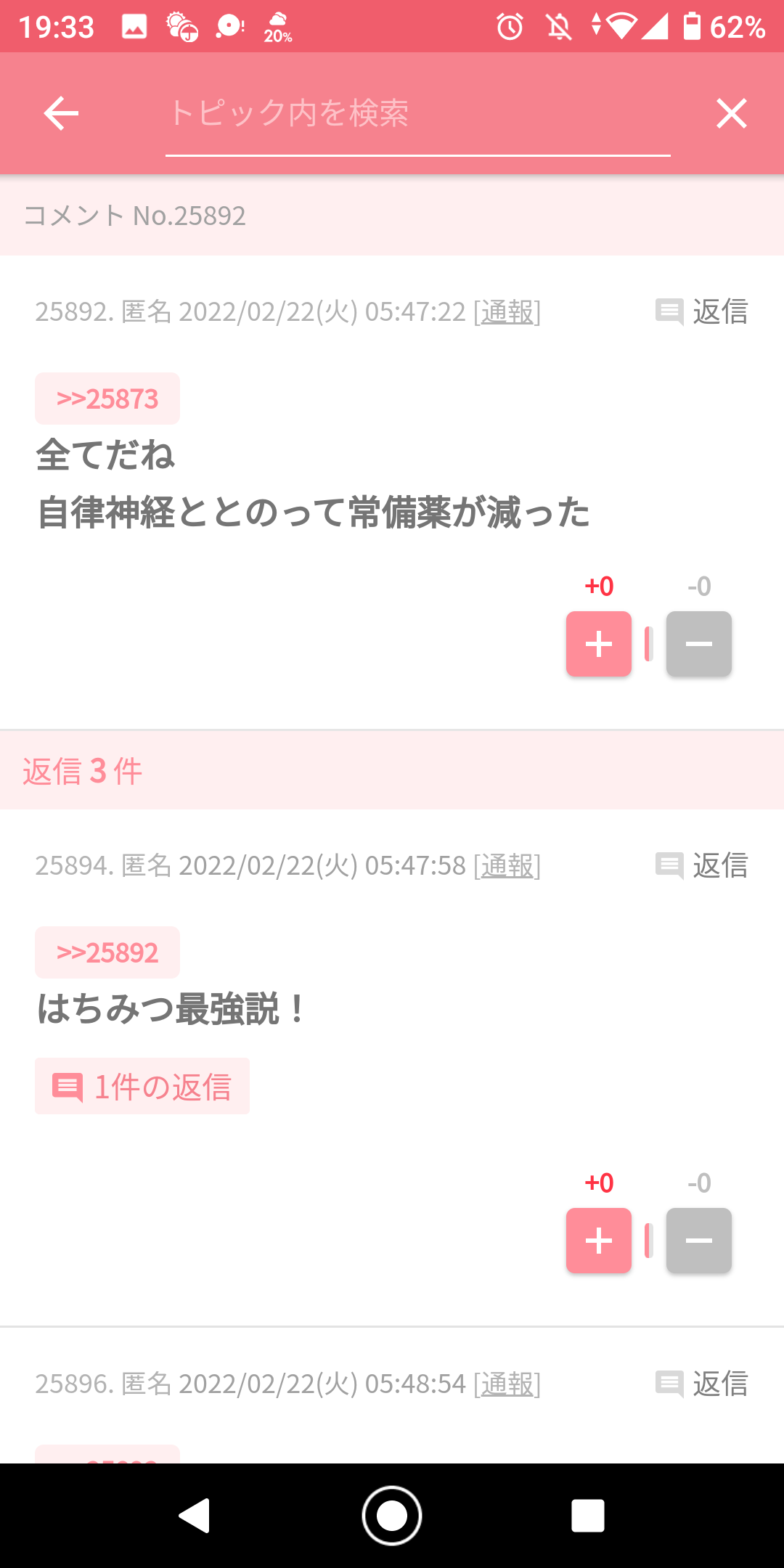
Task: Report comment 25896 via 通報 link
Action: pos(507,1384)
